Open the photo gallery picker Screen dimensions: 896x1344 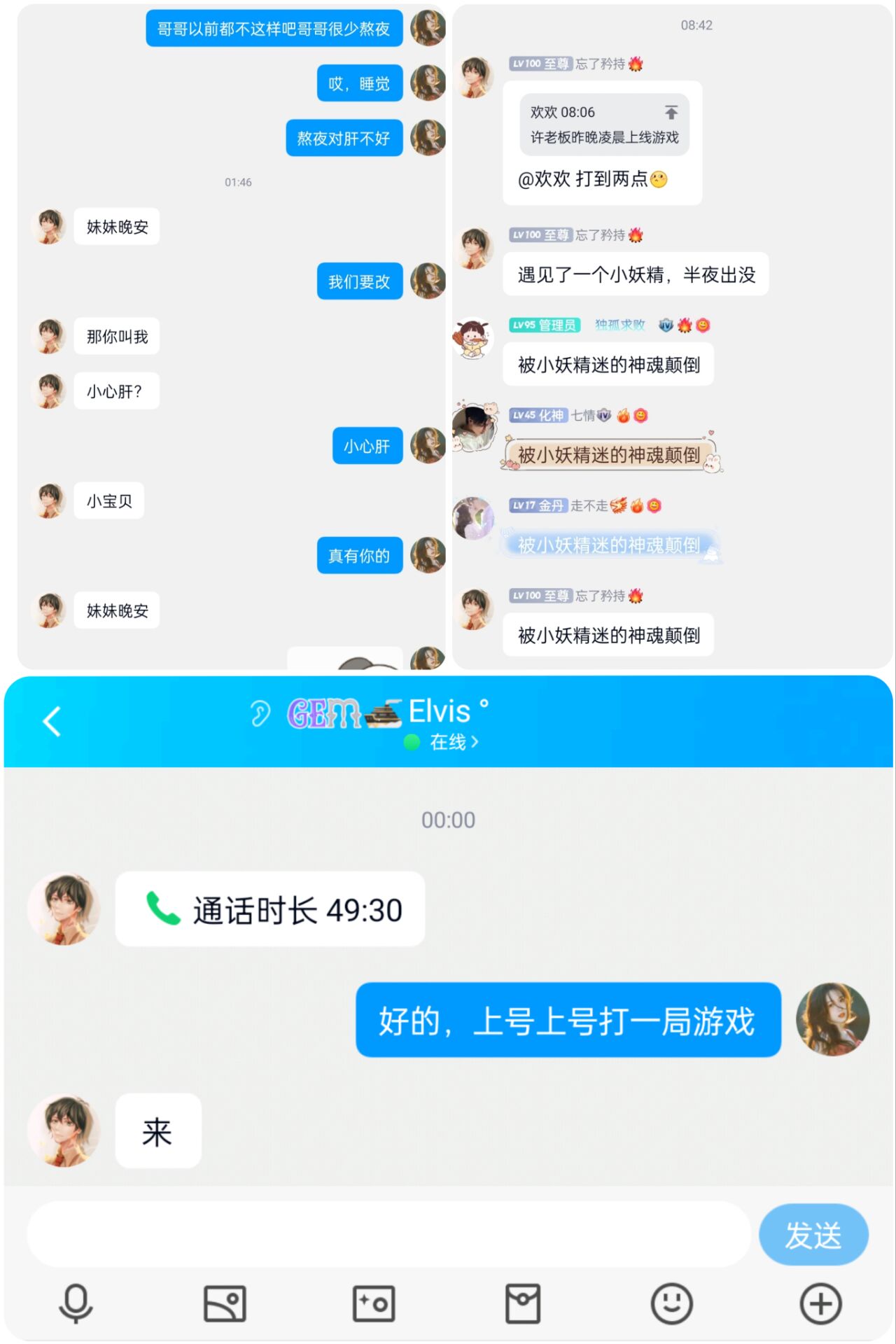point(223,1303)
